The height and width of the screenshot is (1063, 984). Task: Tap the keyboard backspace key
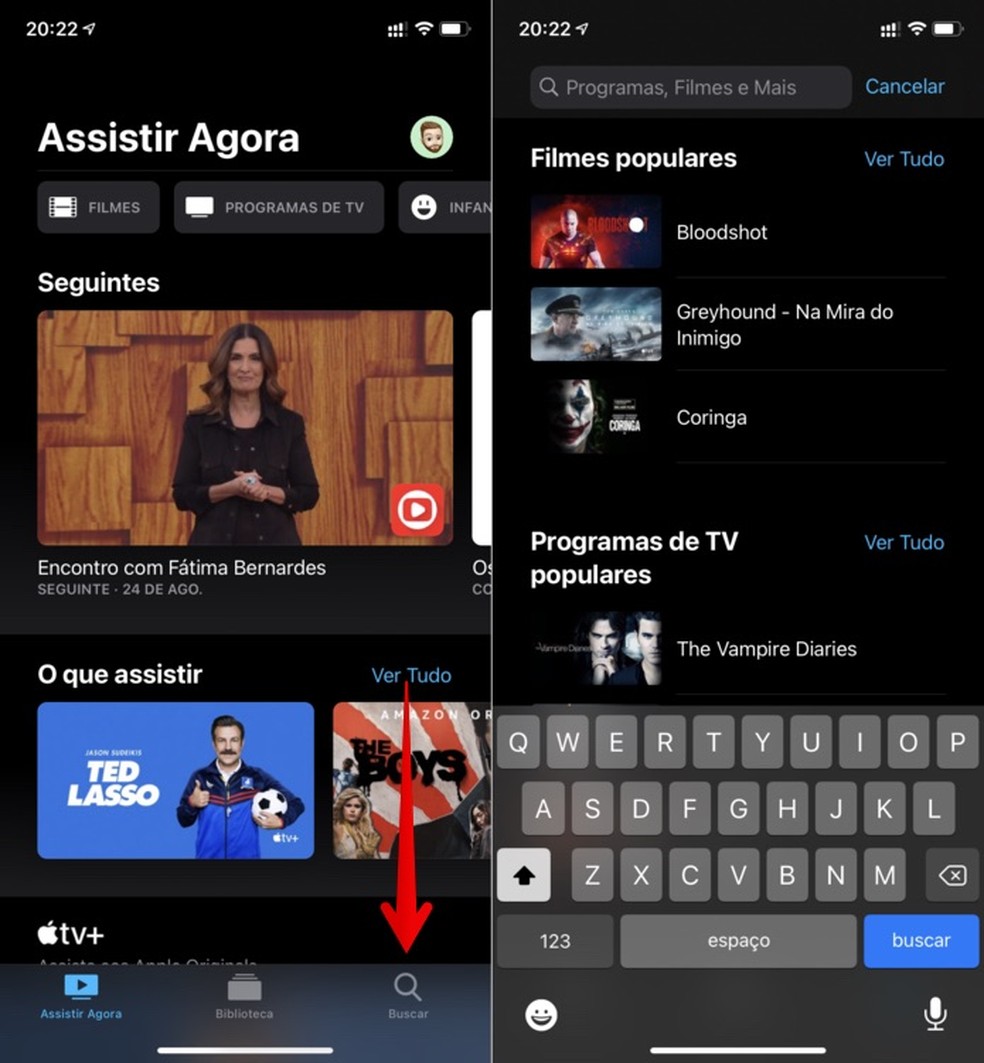point(952,876)
